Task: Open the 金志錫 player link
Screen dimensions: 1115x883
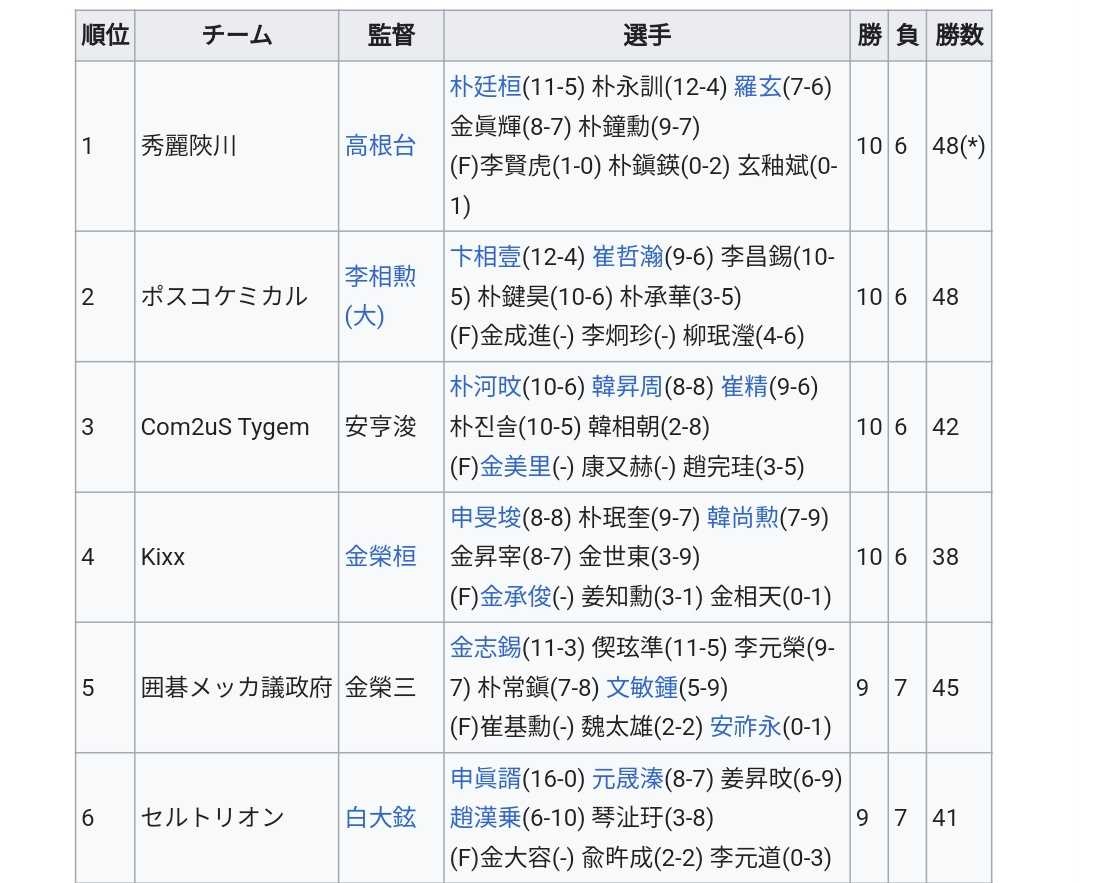Action: [486, 648]
